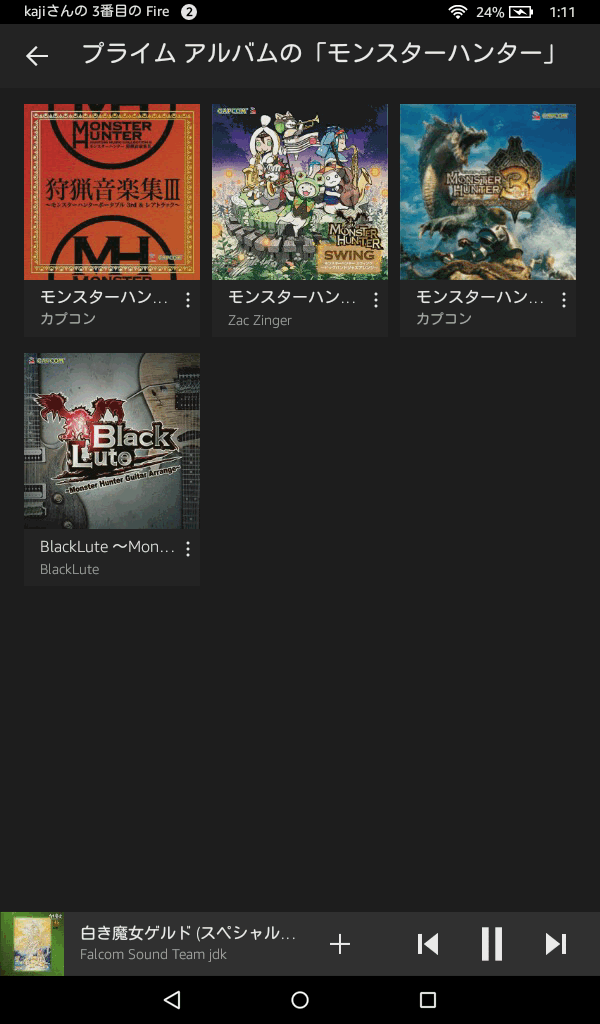Go to the system home screen

[x=300, y=1000]
